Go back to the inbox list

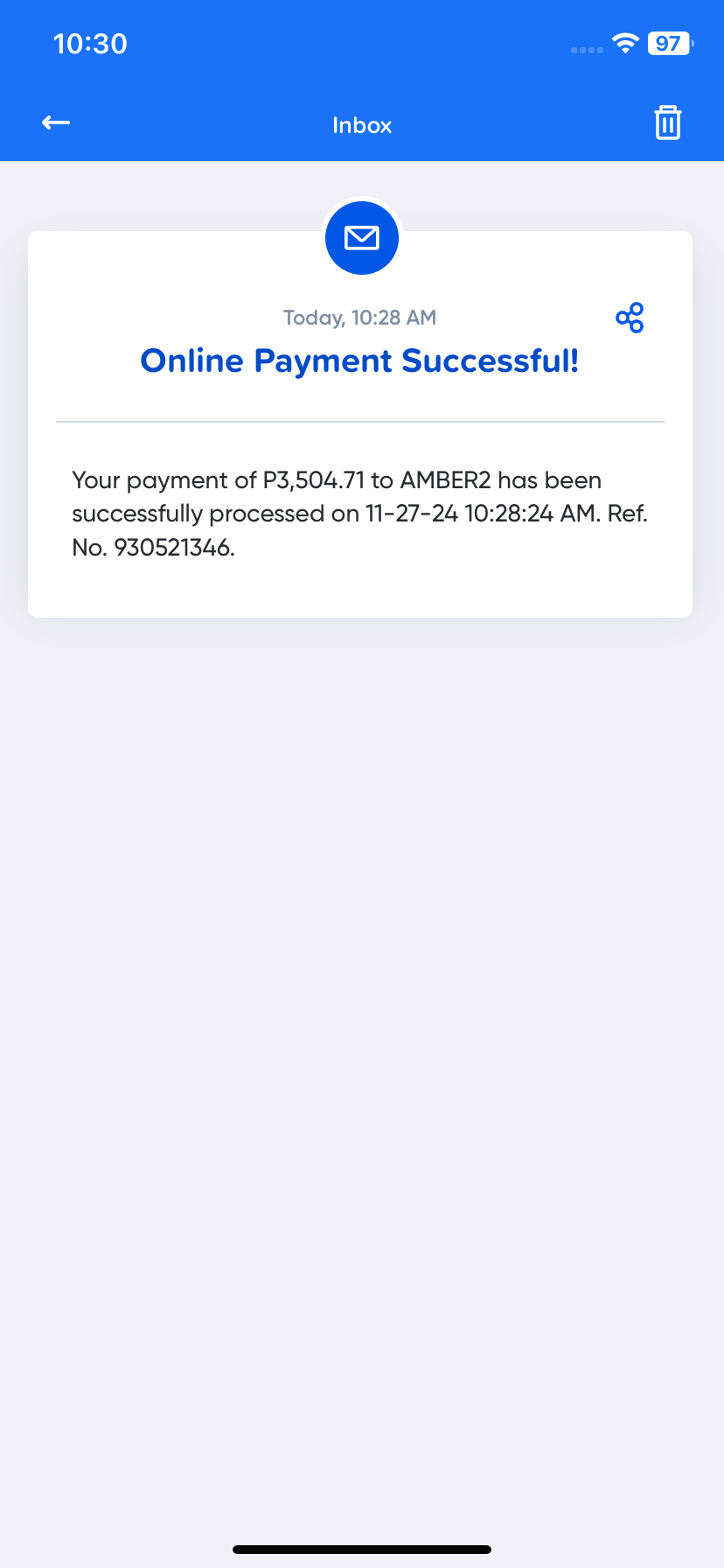tap(56, 123)
